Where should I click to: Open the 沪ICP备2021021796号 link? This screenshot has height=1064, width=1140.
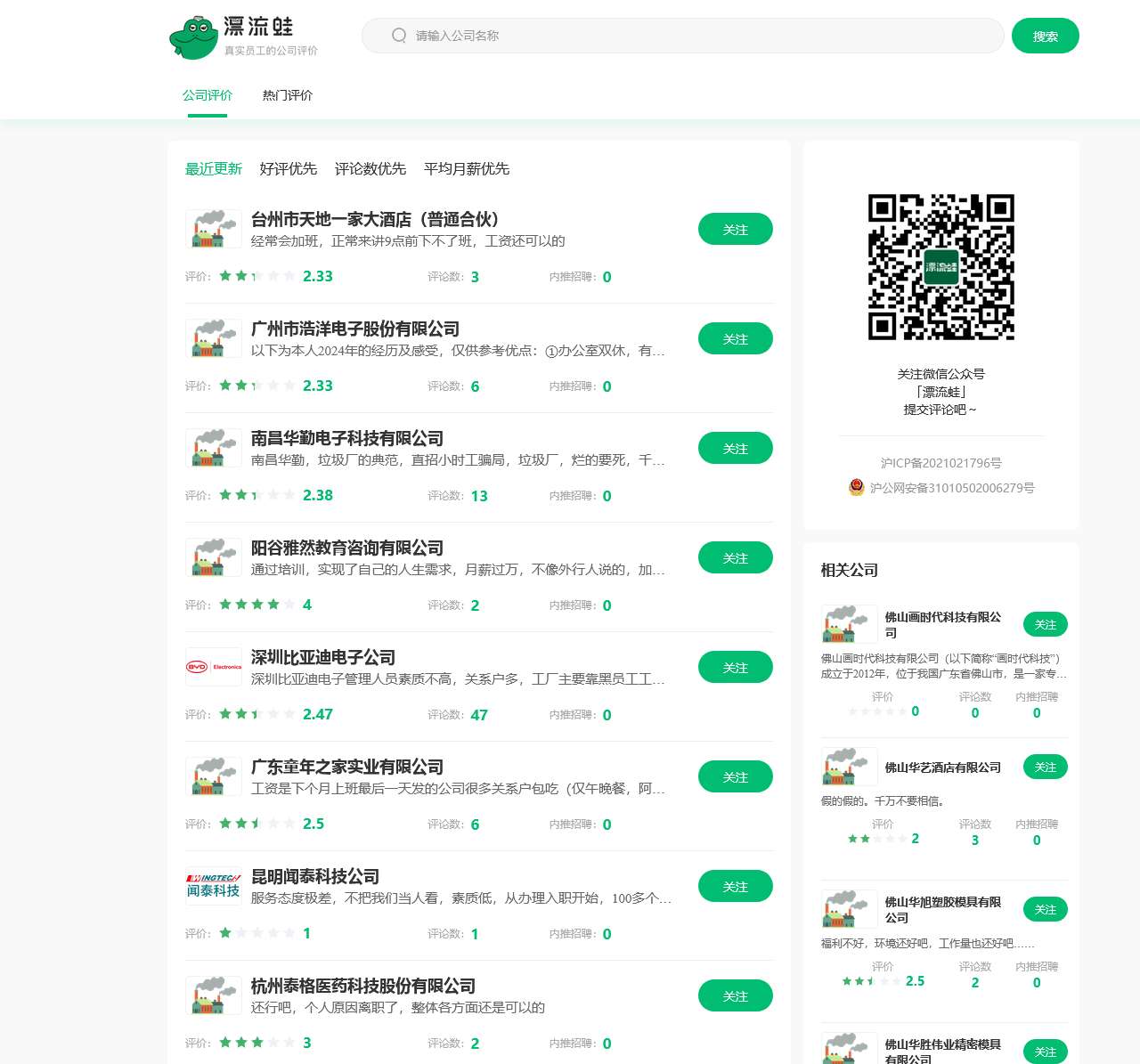[940, 463]
